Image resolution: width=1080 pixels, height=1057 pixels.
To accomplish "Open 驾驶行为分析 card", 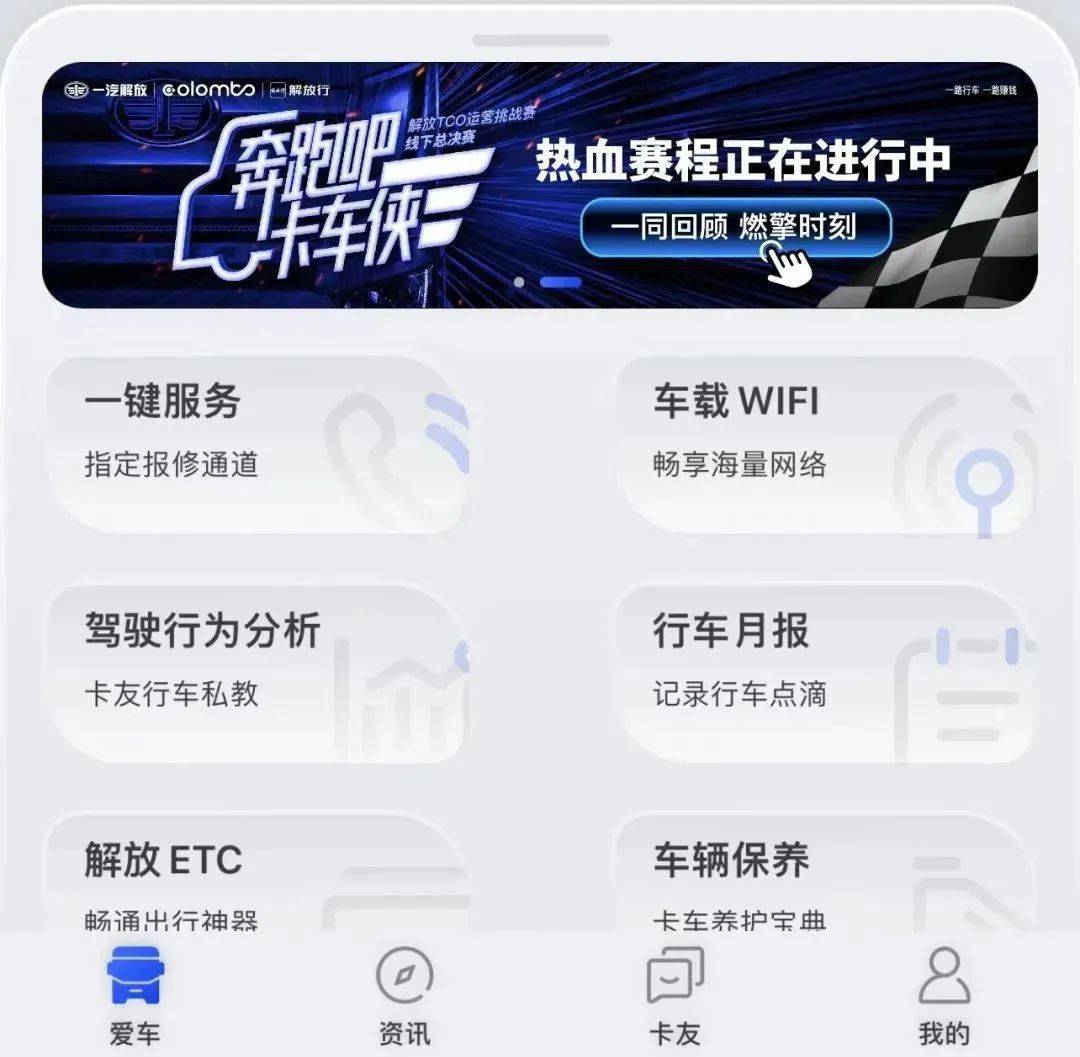I will click(258, 672).
